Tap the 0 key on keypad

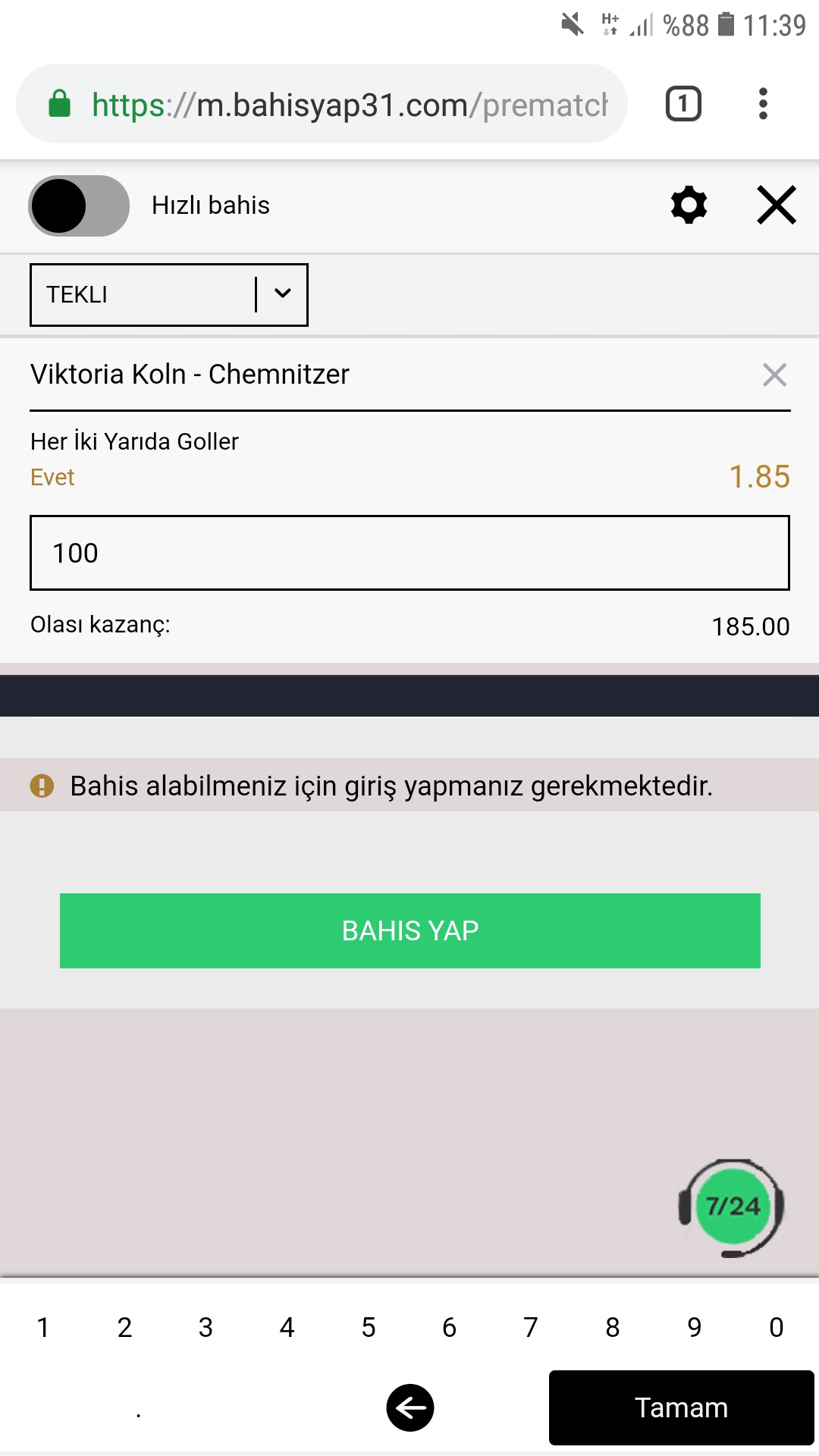pos(776,1327)
